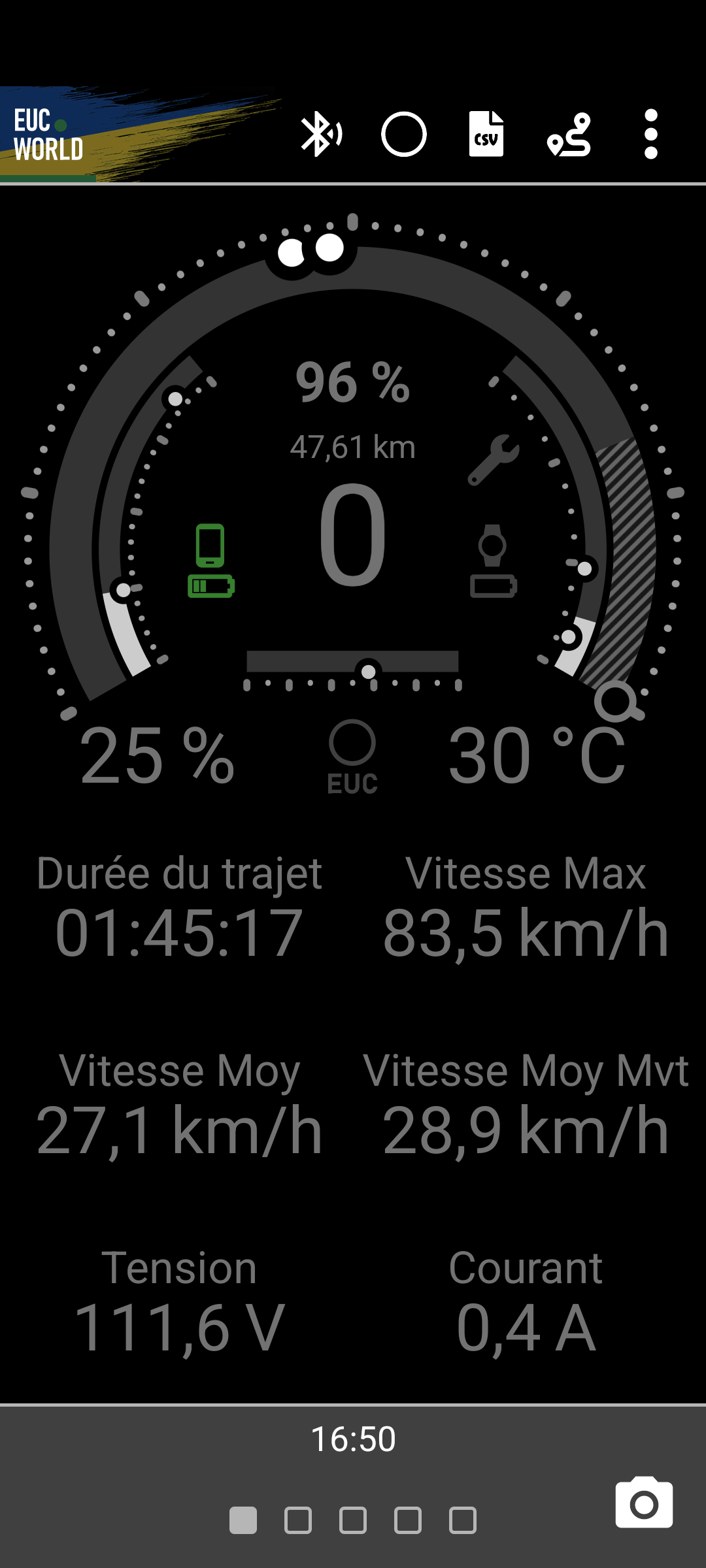Open the route tracking icon
The width and height of the screenshot is (706, 1568).
569,135
